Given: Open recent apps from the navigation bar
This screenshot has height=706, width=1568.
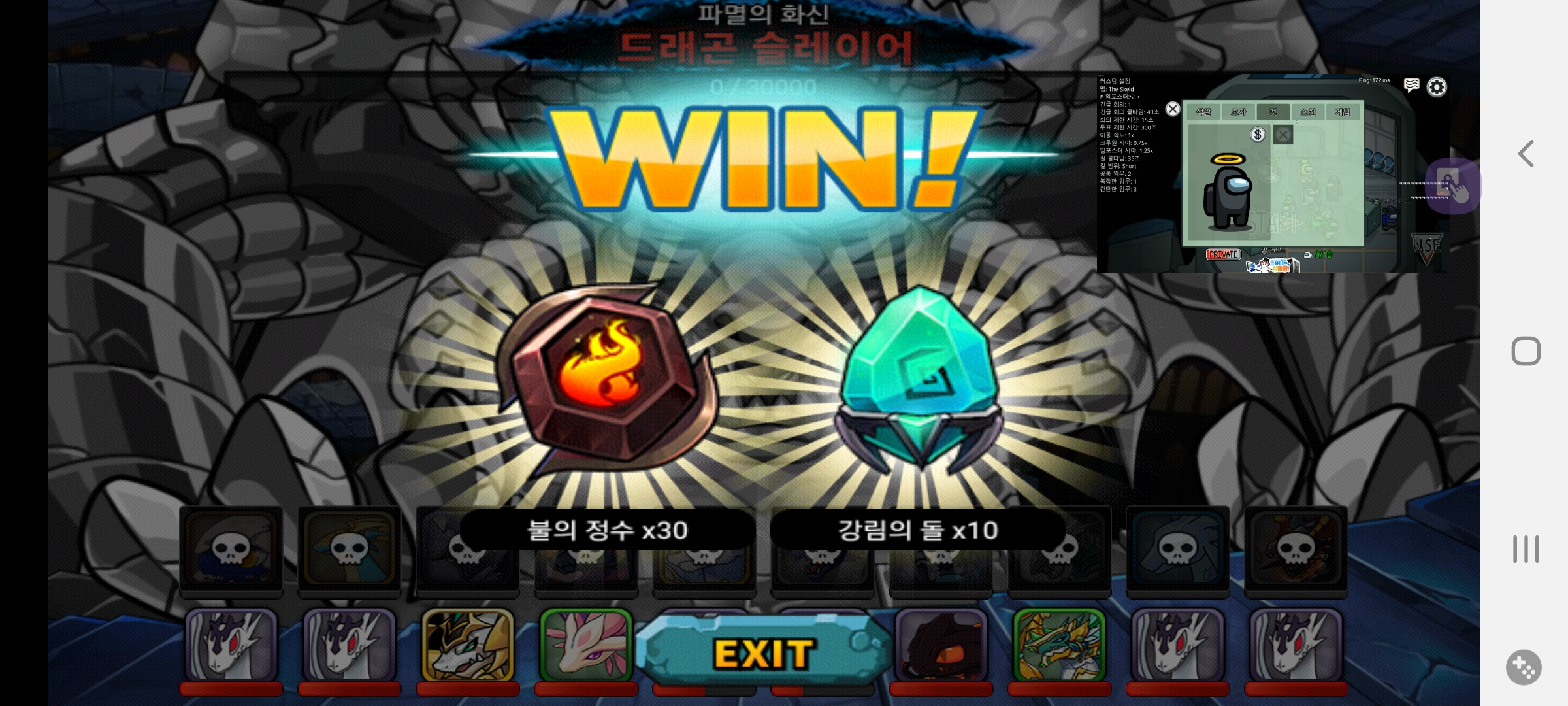Looking at the screenshot, I should click(x=1526, y=549).
